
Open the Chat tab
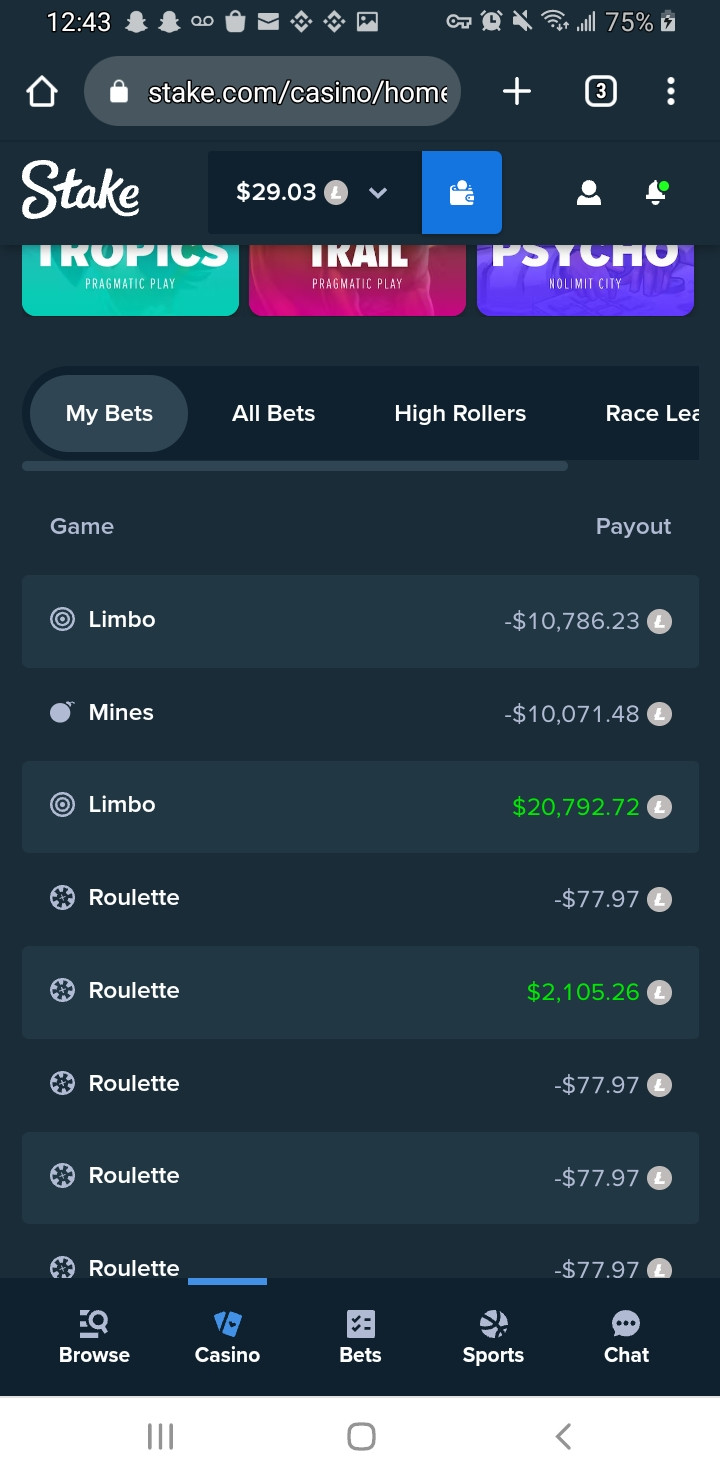[626, 1338]
